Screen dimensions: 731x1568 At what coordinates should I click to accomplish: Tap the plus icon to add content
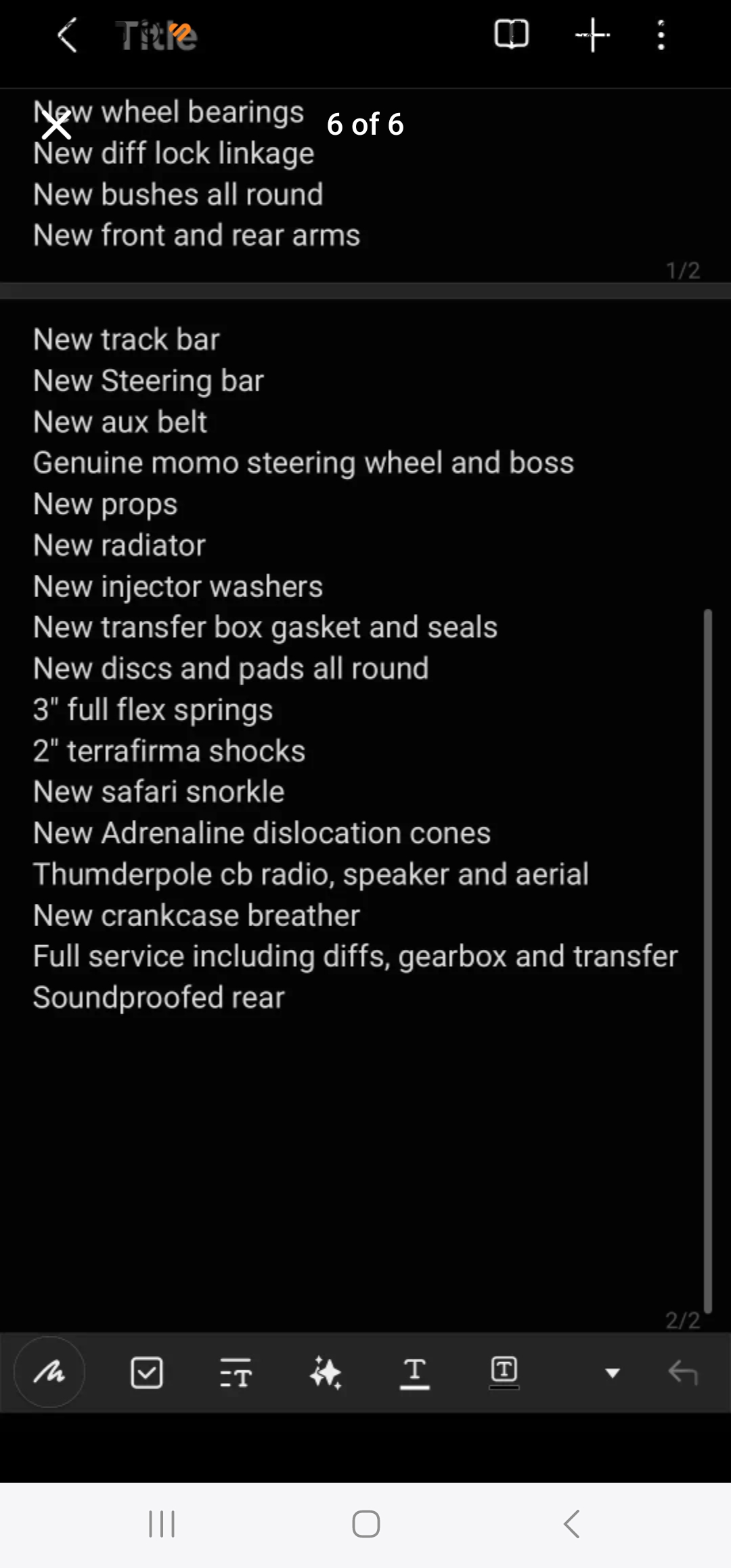[592, 35]
